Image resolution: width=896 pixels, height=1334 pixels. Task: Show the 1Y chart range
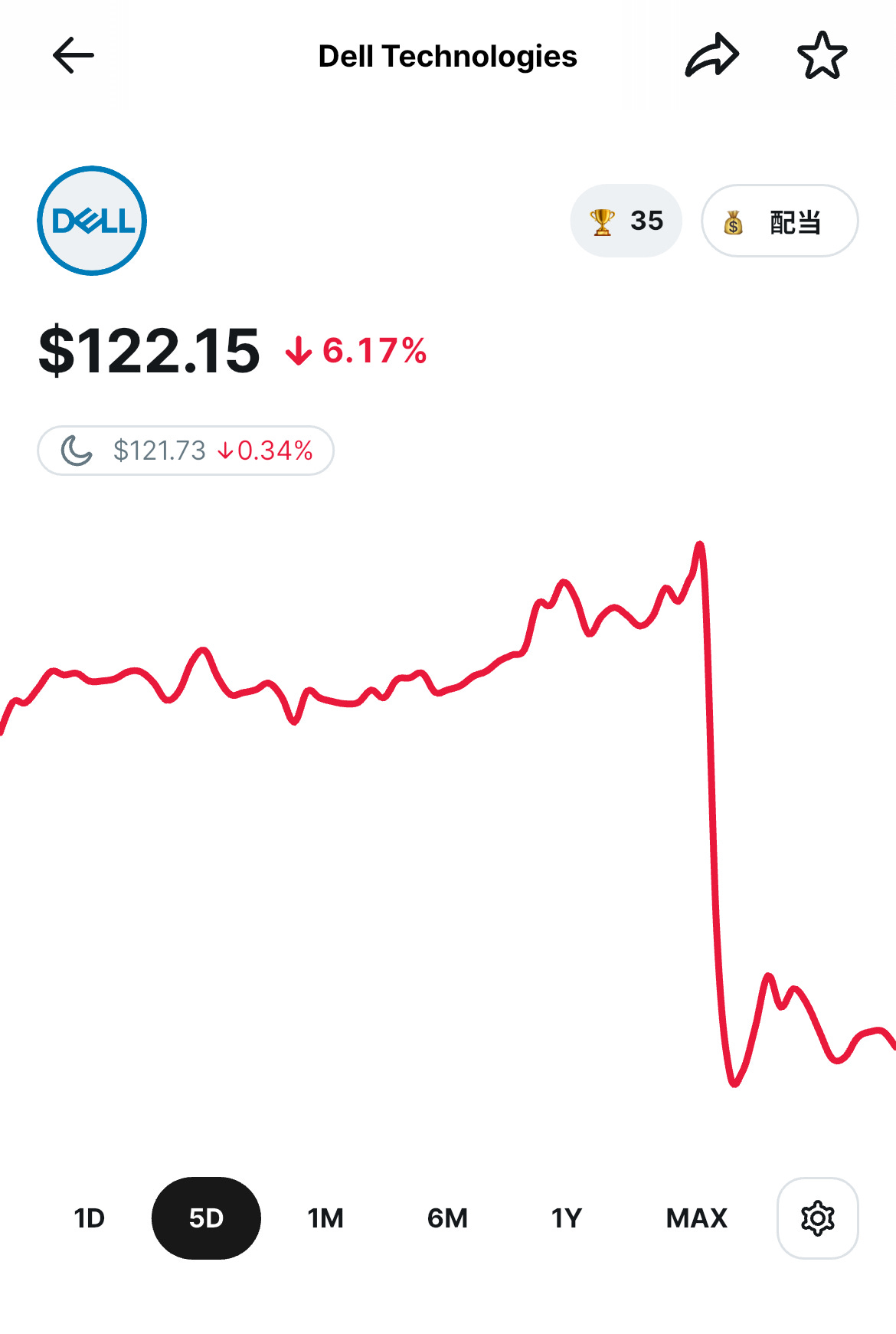567,1218
